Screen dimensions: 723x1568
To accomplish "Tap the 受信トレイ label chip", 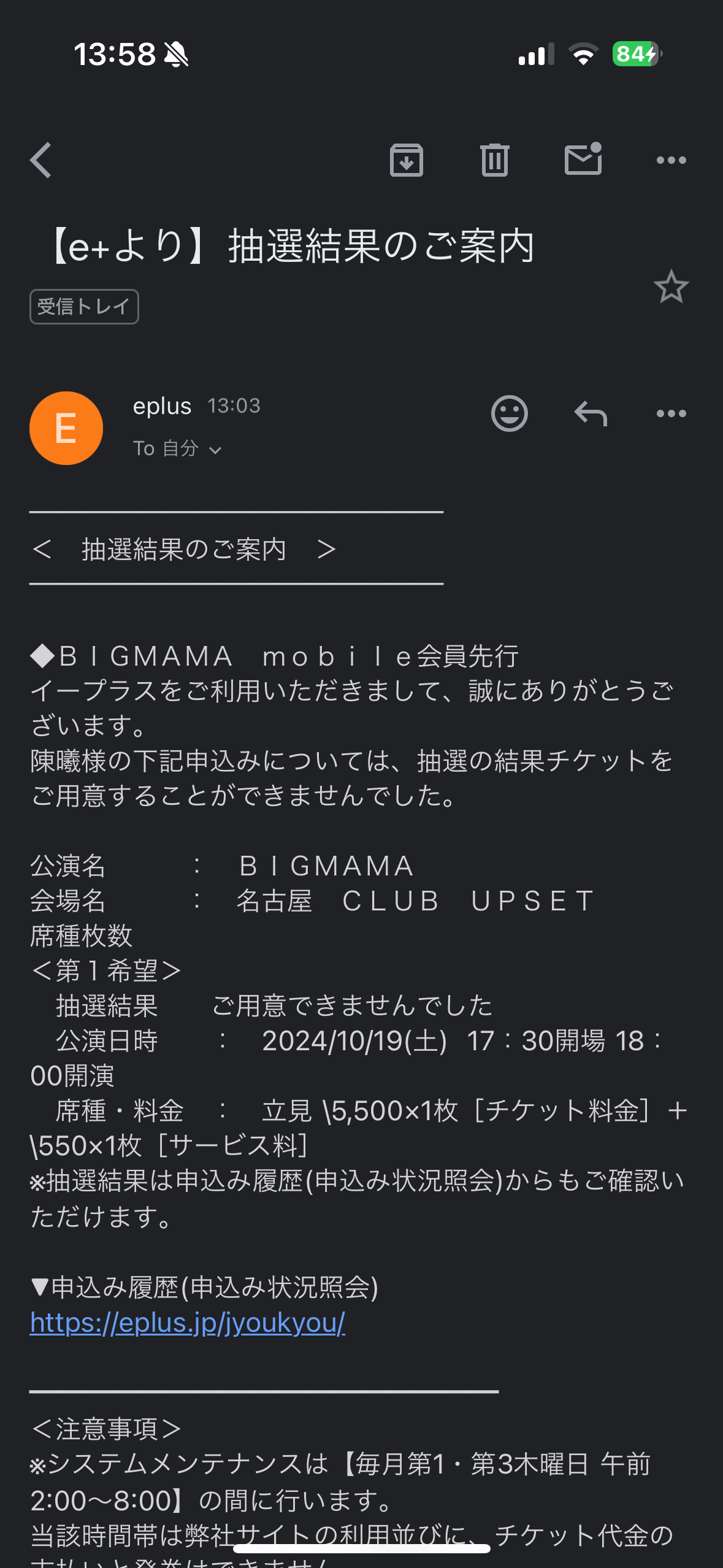I will [84, 306].
